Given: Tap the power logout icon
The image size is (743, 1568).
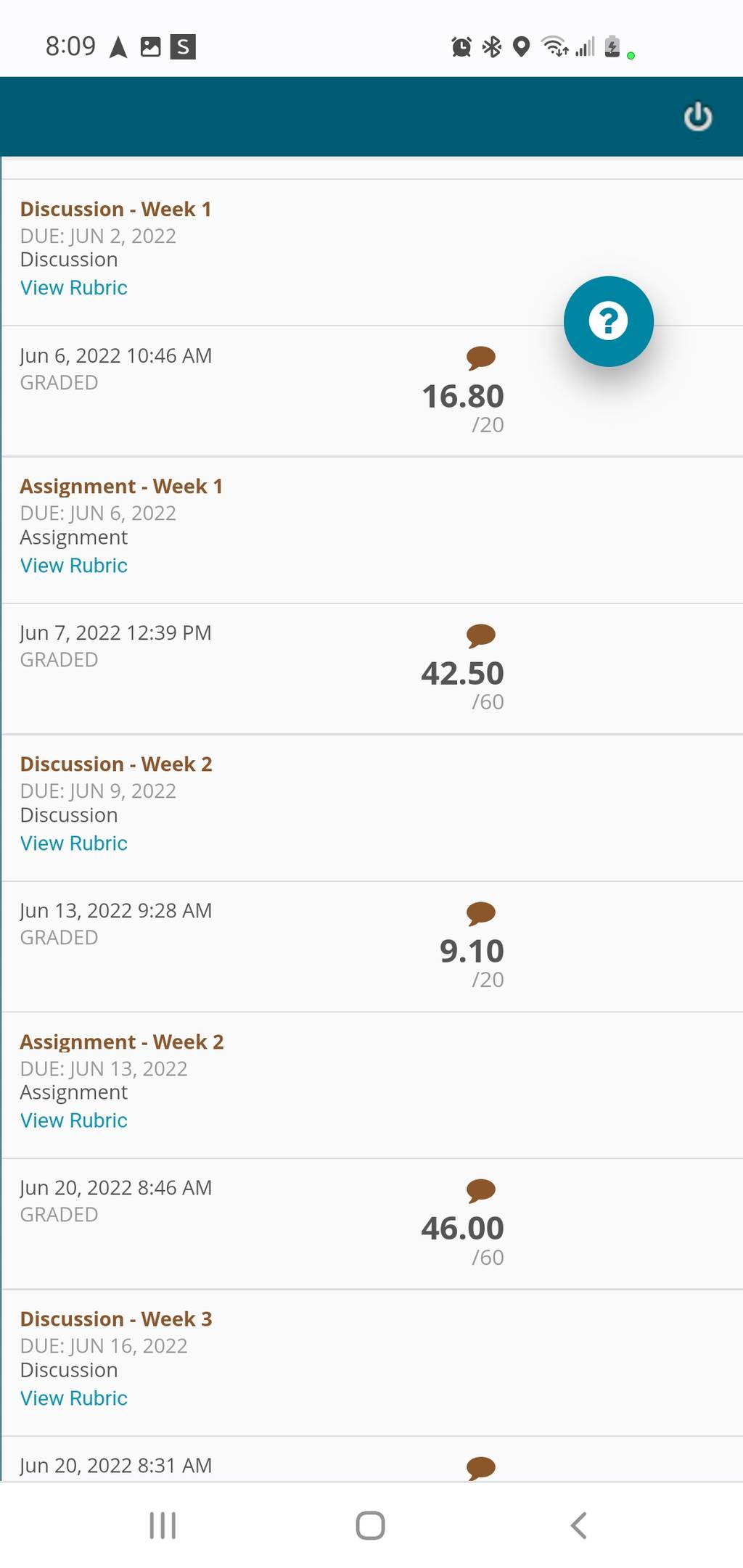Looking at the screenshot, I should [x=697, y=117].
